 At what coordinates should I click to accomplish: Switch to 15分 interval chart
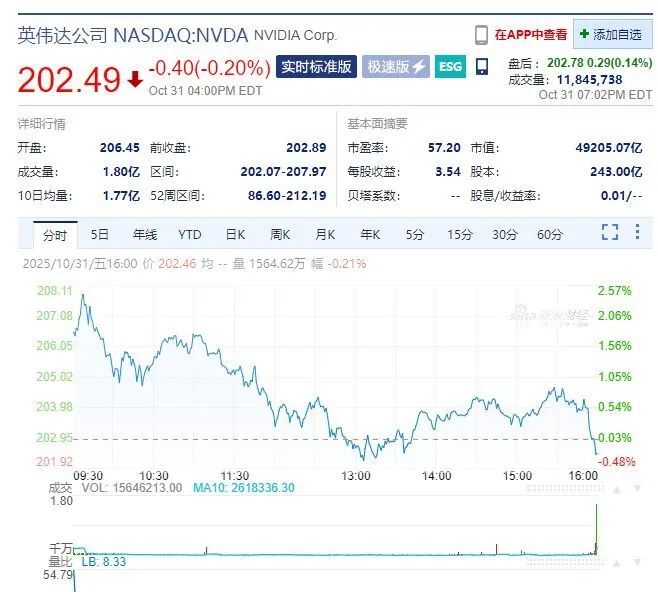[x=460, y=235]
